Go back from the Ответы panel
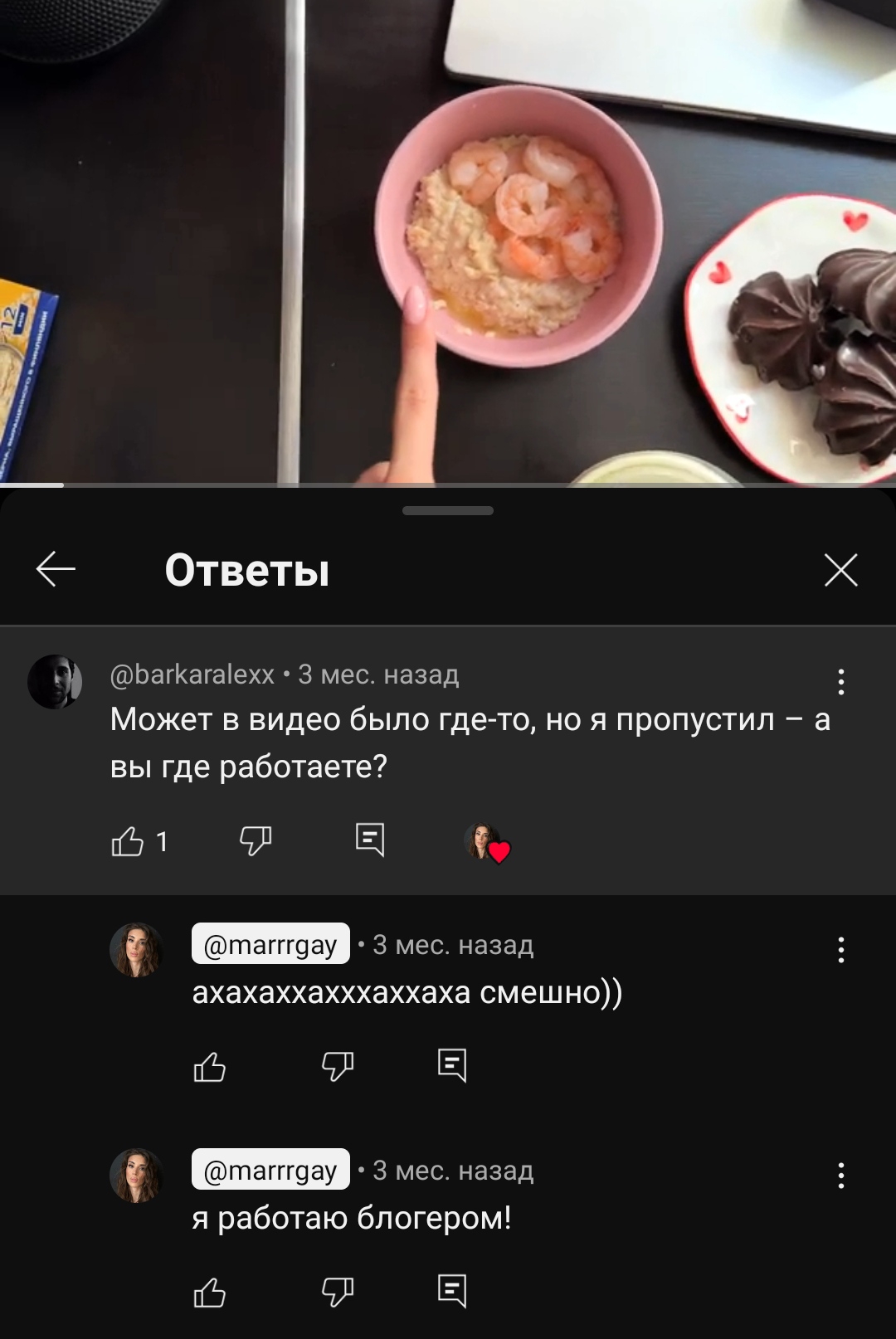 pyautogui.click(x=56, y=569)
